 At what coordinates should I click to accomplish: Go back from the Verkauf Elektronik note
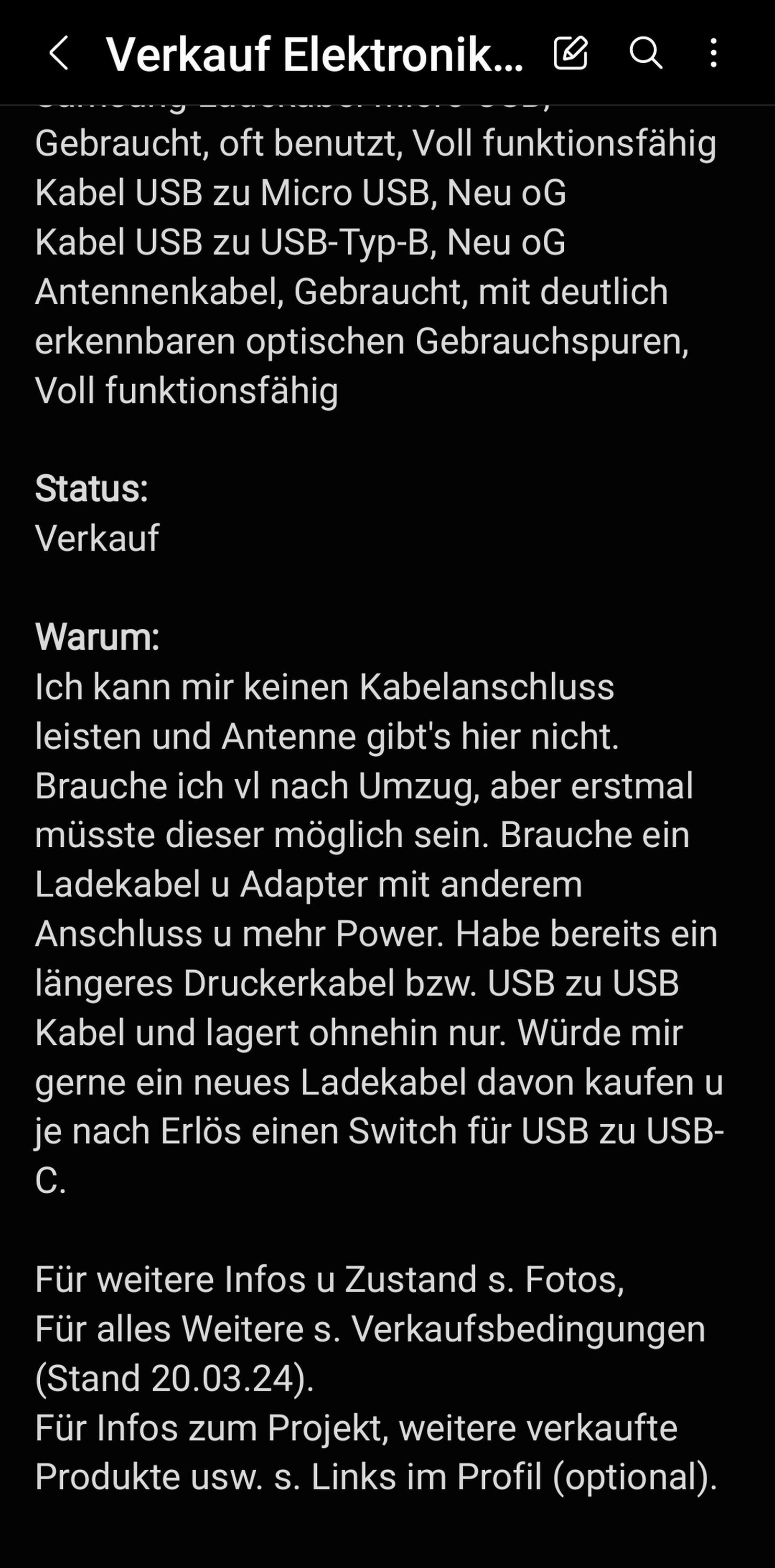(x=58, y=53)
